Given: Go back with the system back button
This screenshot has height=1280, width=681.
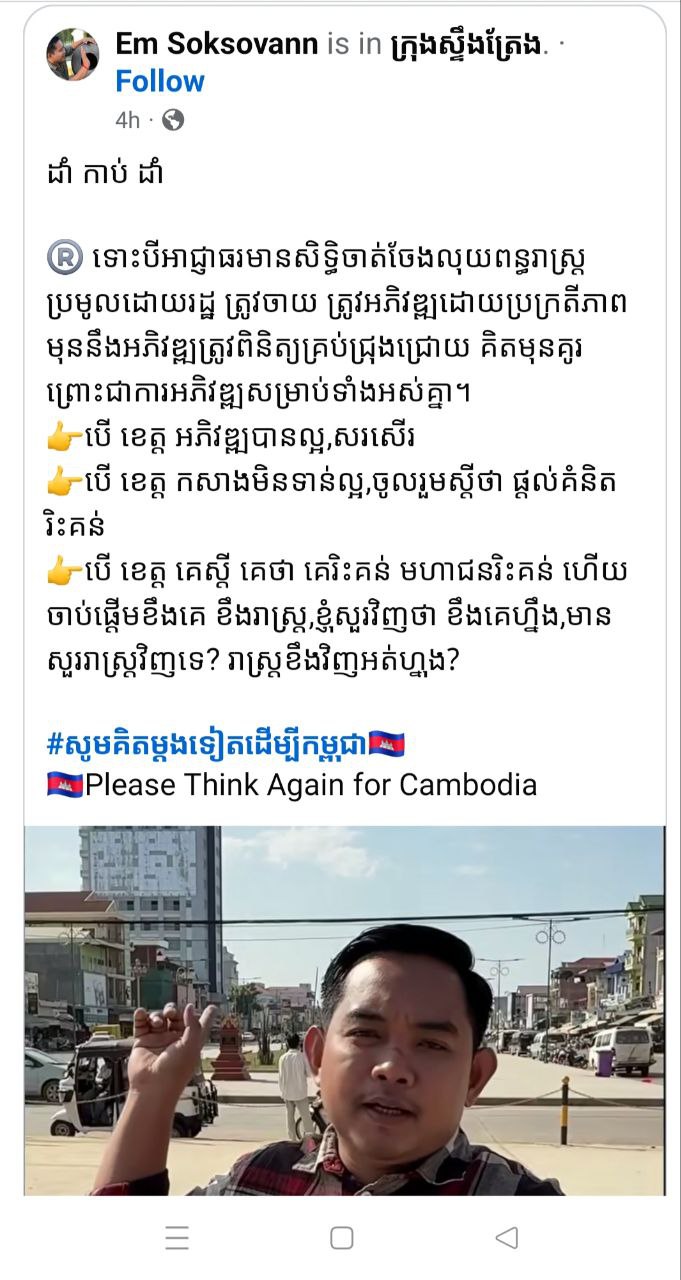Looking at the screenshot, I should tap(506, 1238).
